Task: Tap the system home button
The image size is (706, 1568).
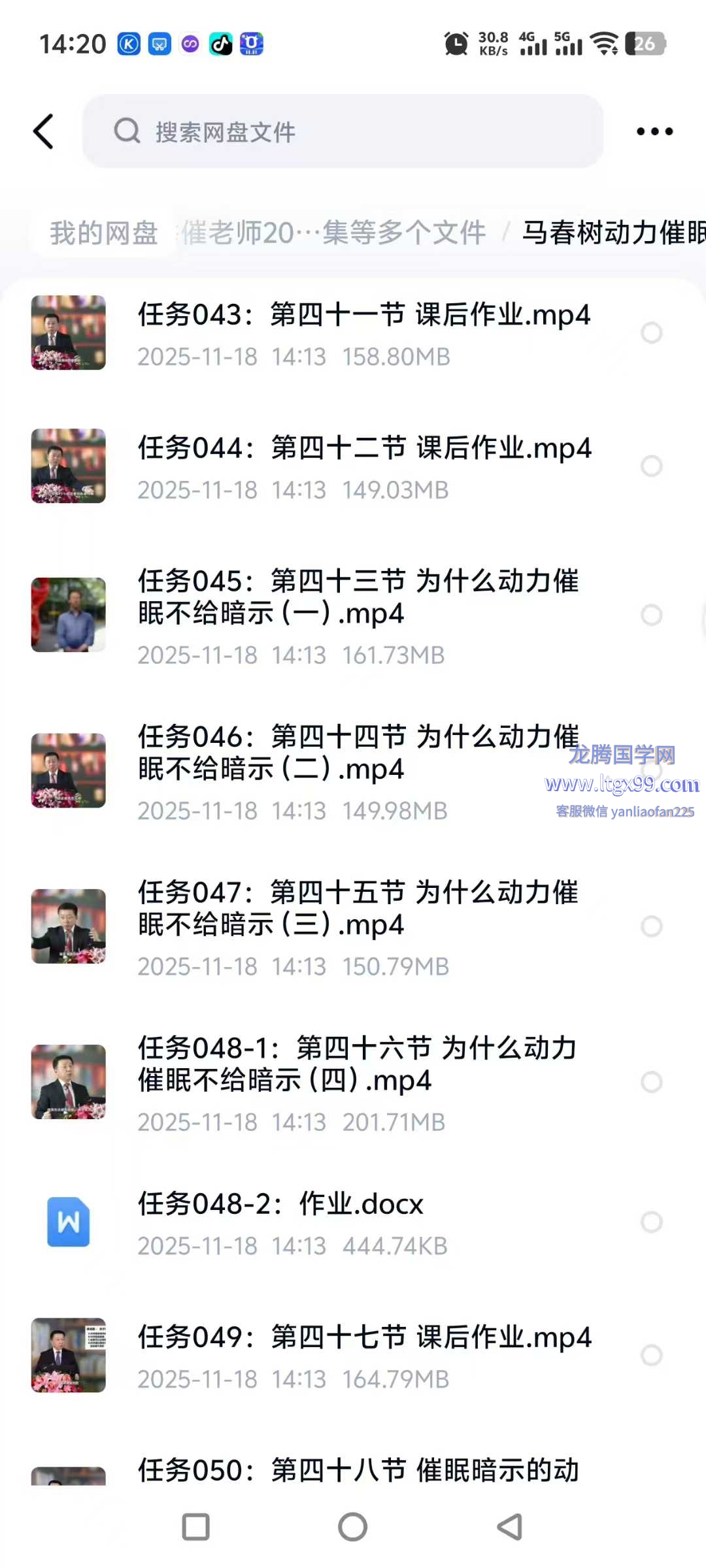Action: (x=352, y=1527)
